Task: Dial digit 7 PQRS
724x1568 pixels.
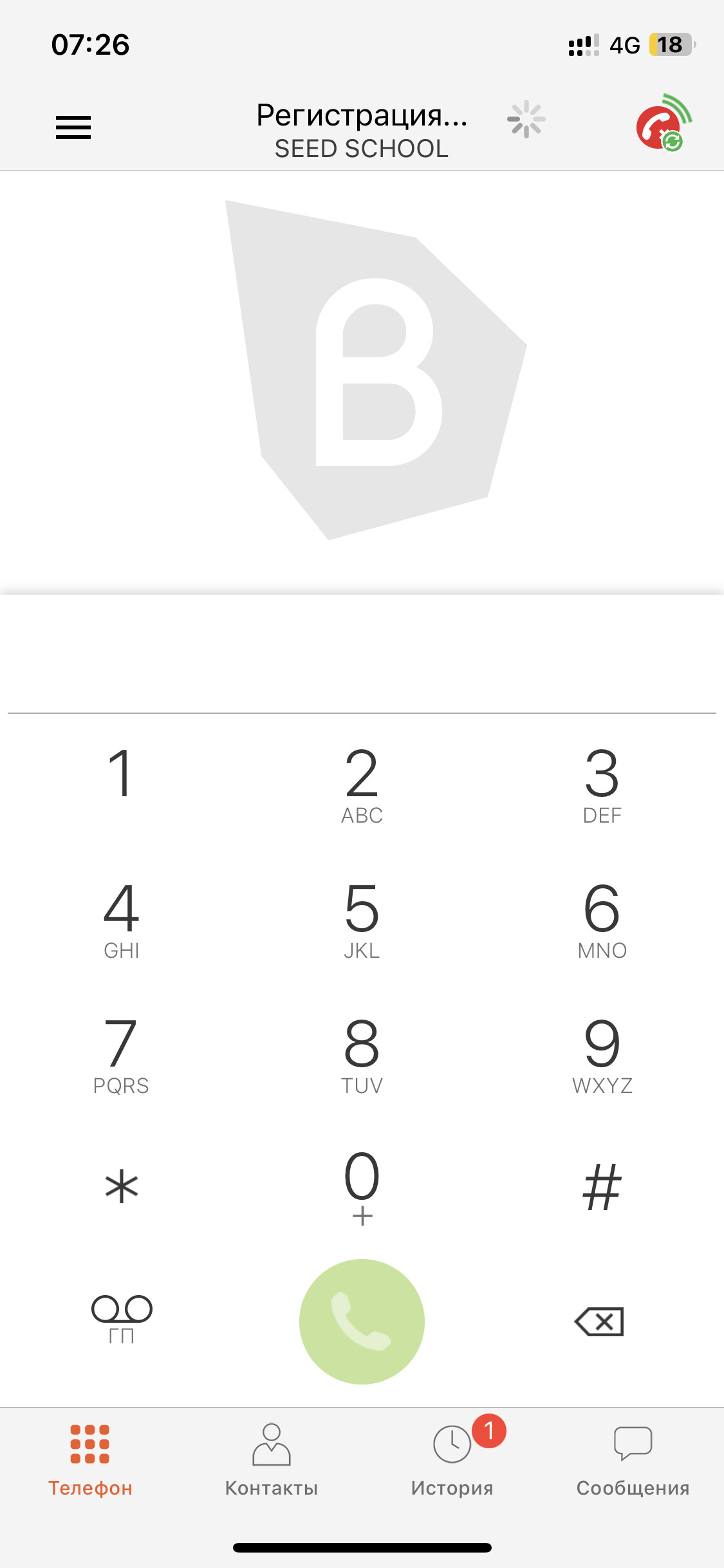Action: [x=121, y=1056]
